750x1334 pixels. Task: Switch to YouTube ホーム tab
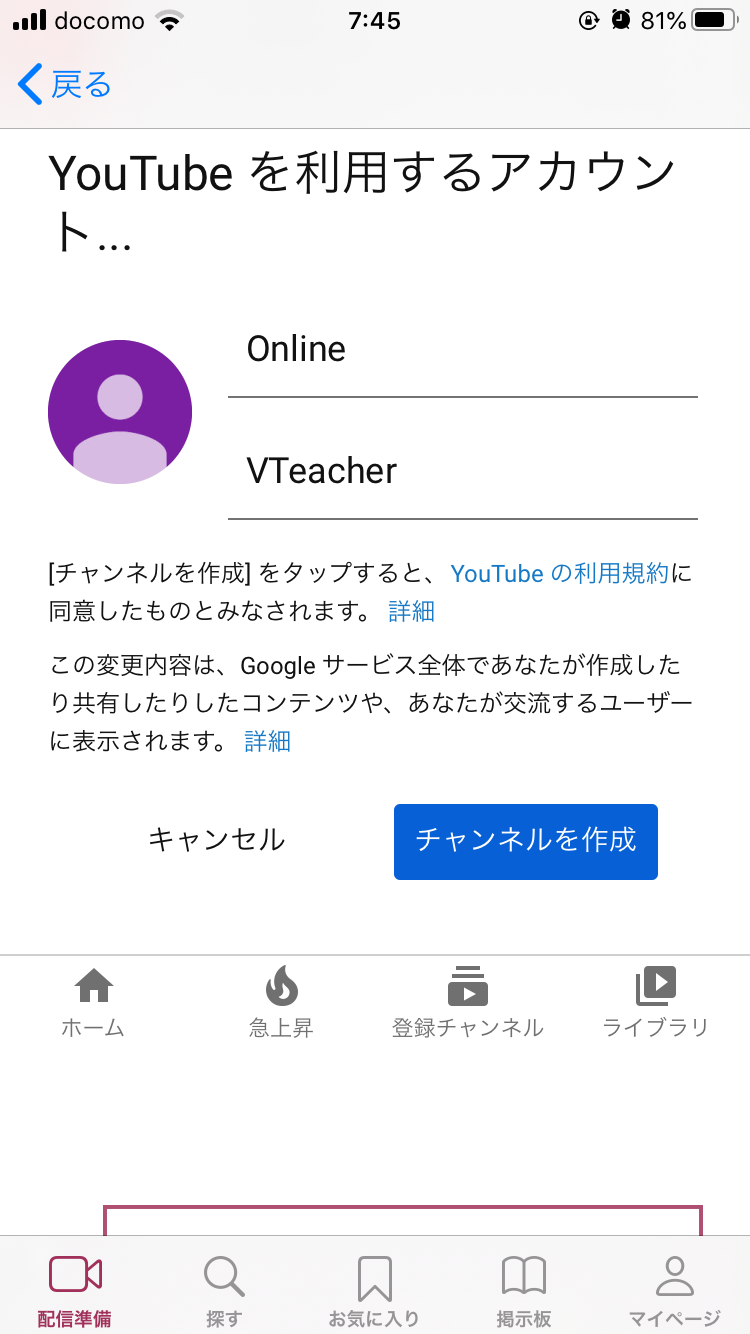click(93, 1002)
